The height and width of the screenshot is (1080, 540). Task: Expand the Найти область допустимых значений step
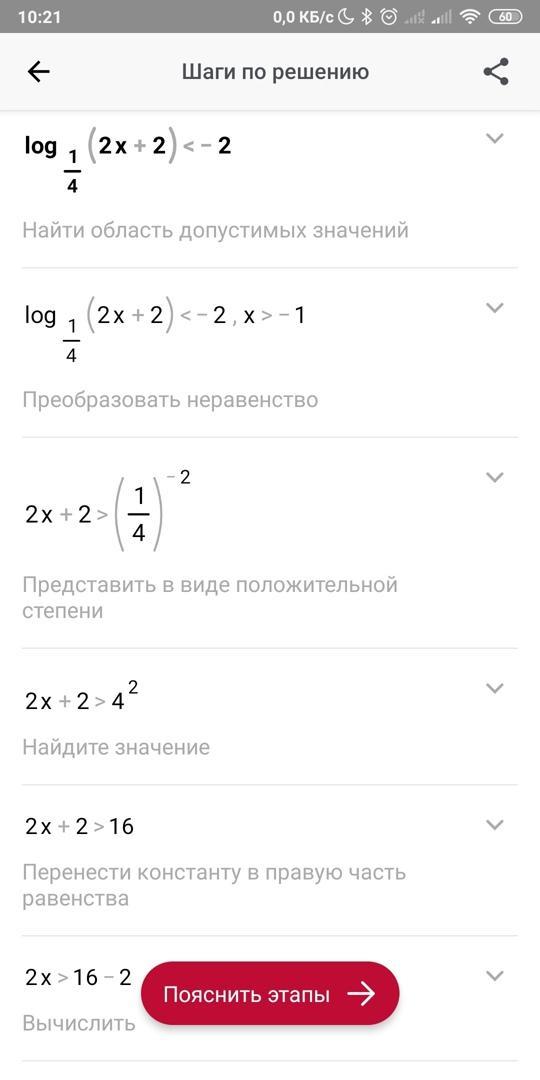tap(495, 138)
